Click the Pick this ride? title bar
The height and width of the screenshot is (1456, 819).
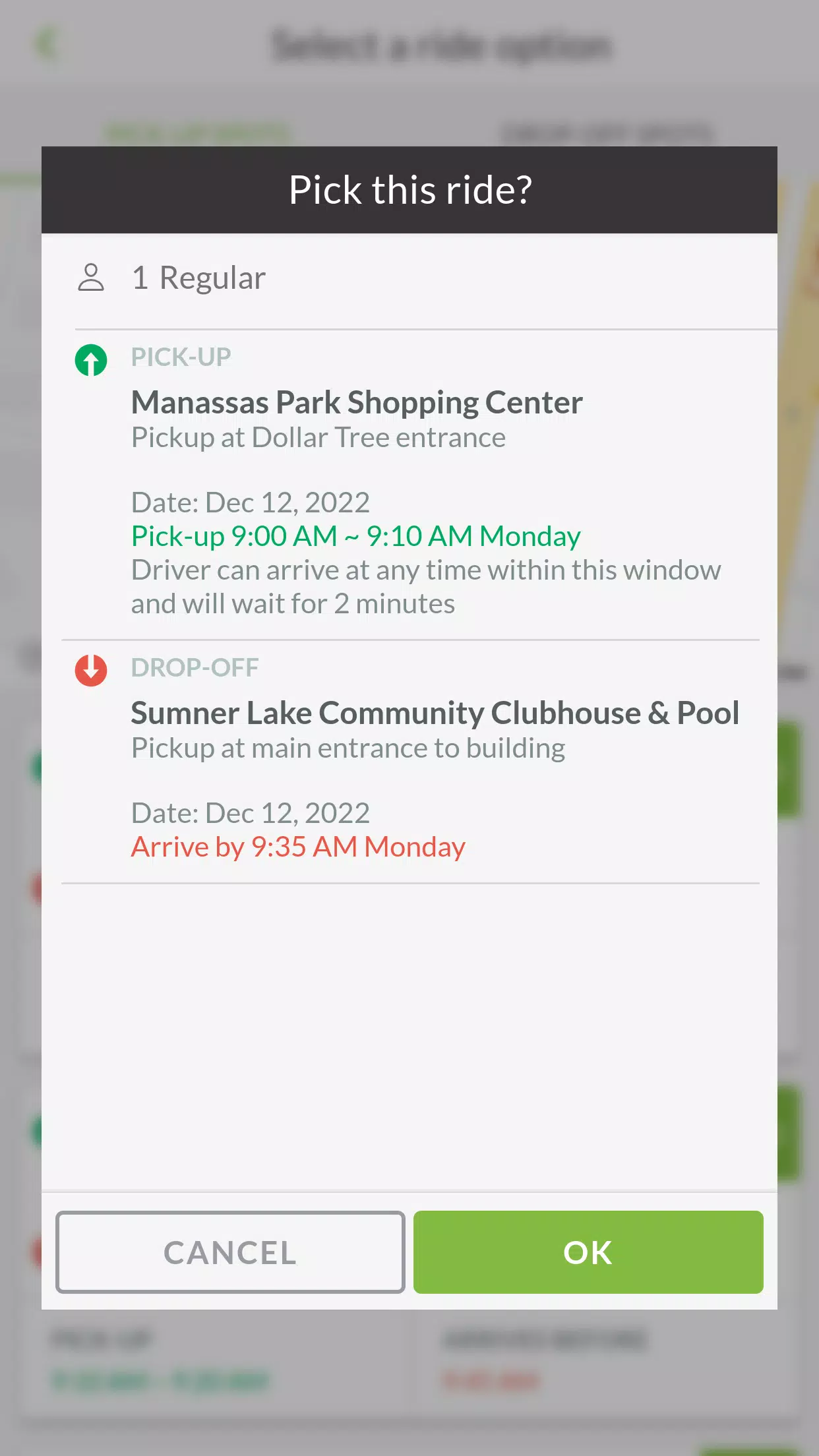pos(409,190)
